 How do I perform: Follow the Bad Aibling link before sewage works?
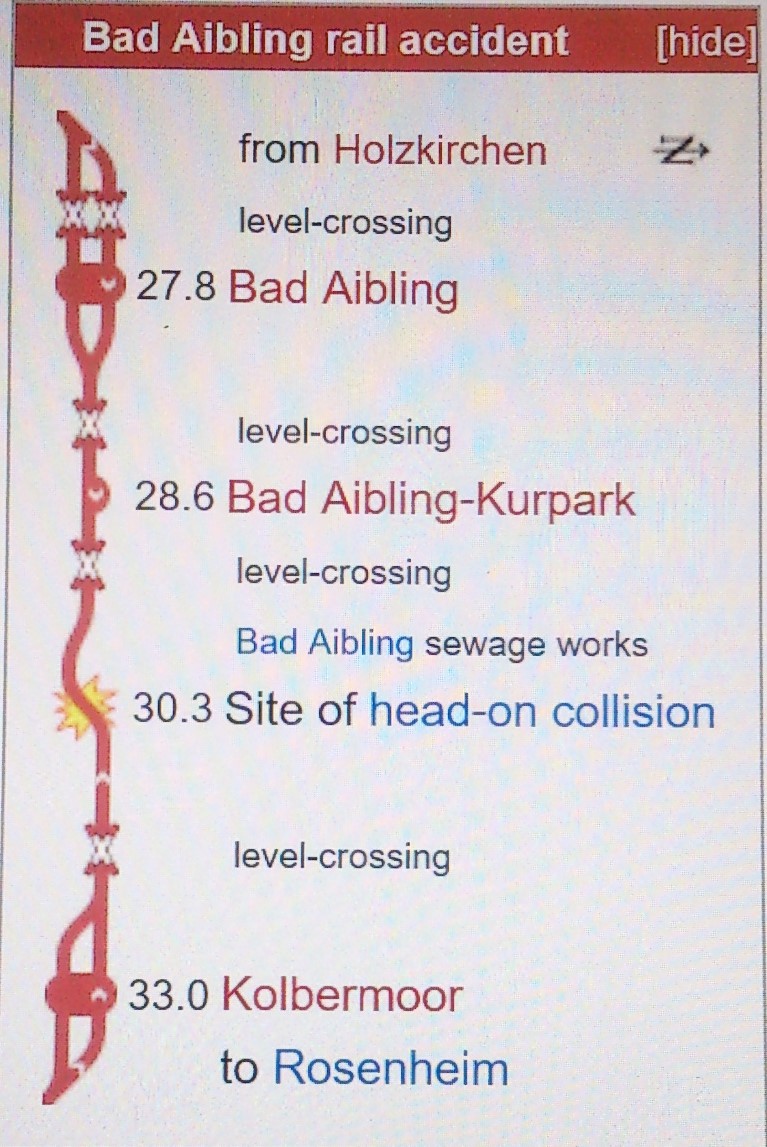coord(324,642)
